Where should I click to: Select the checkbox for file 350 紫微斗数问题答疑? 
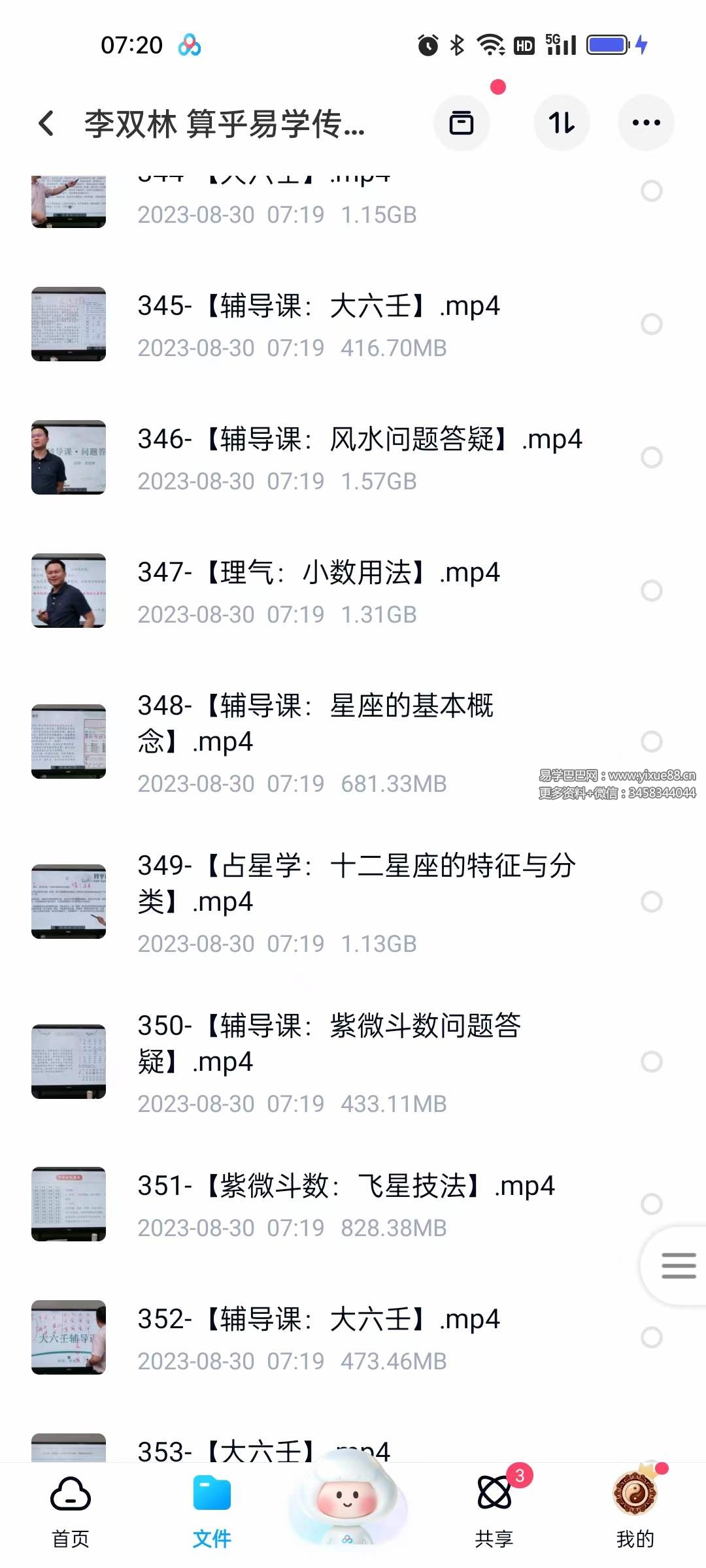651,1062
